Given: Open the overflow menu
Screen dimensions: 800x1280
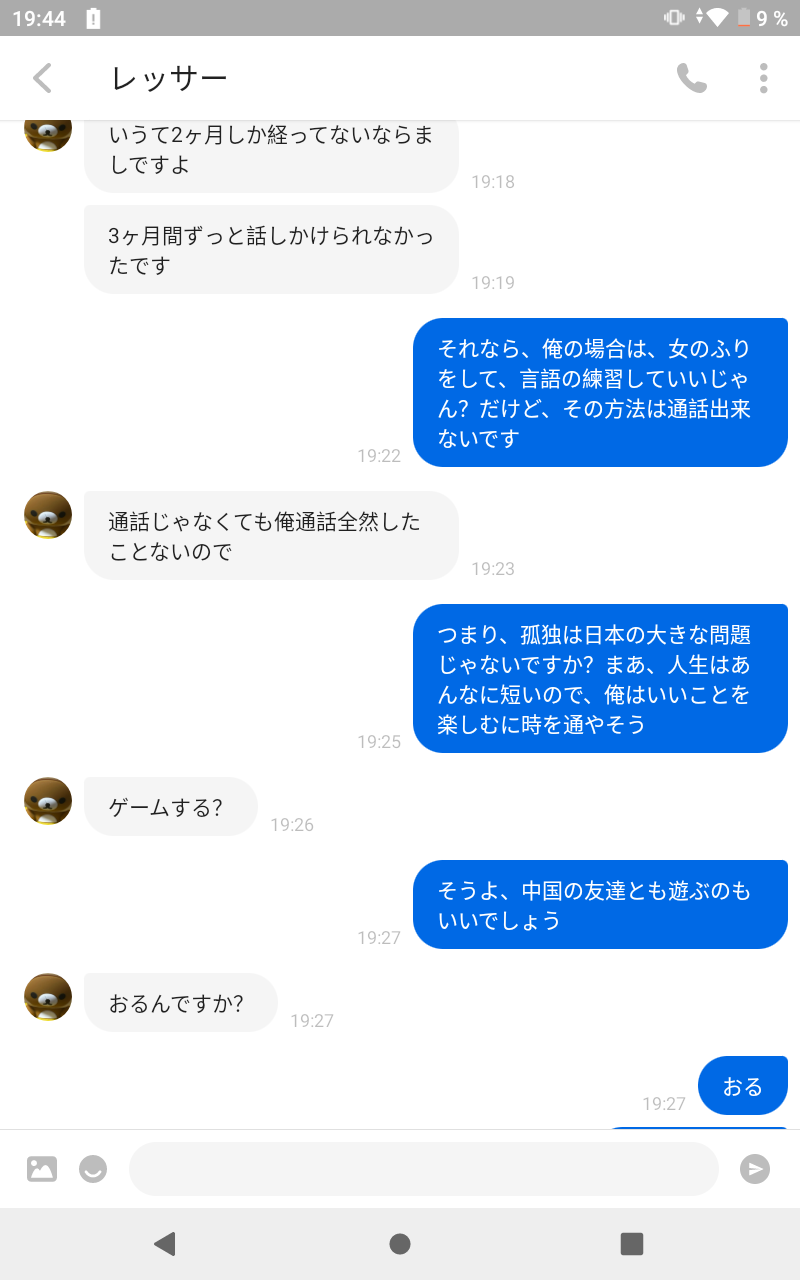Looking at the screenshot, I should click(x=763, y=78).
